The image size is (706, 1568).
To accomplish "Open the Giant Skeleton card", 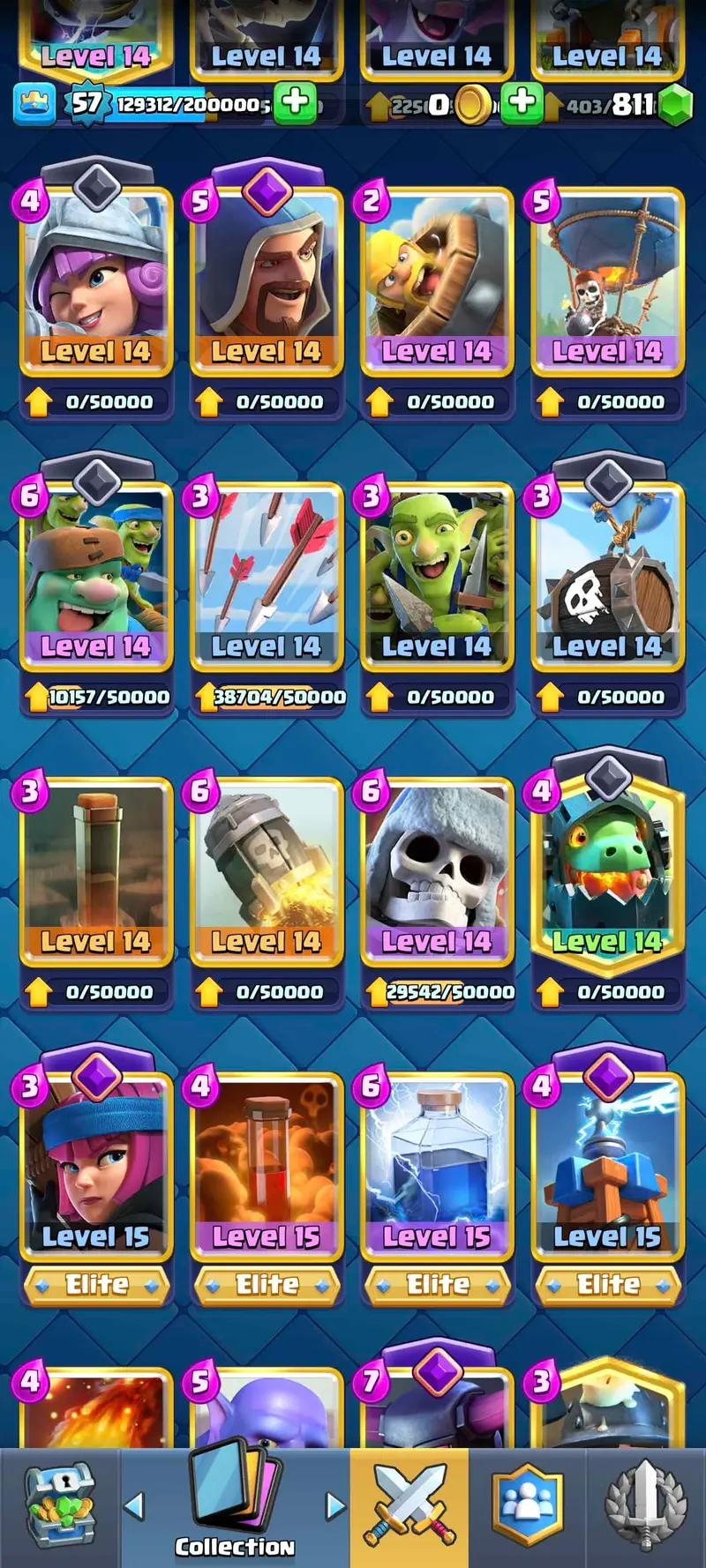I will coord(436,870).
